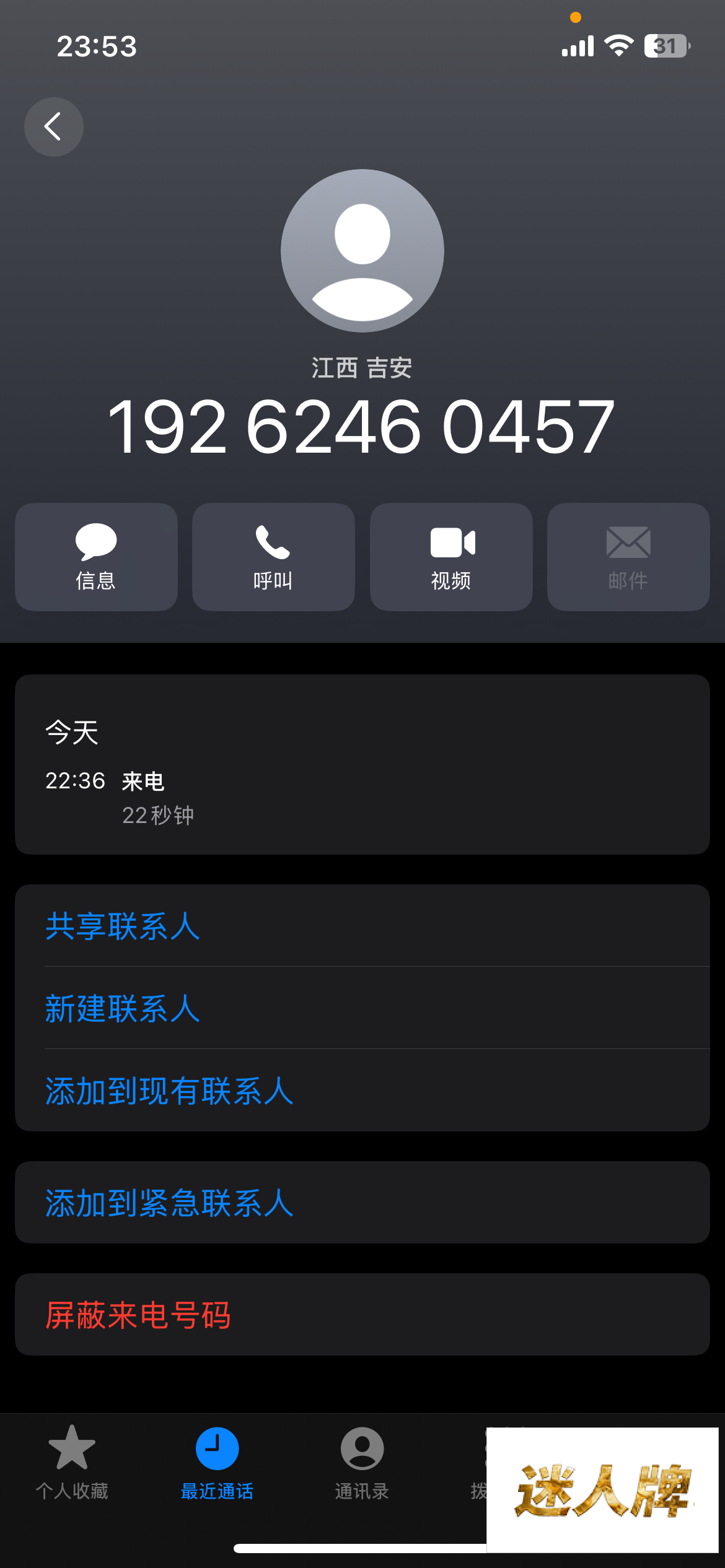Start a video call with 视频
This screenshot has height=1568, width=725.
click(x=451, y=557)
